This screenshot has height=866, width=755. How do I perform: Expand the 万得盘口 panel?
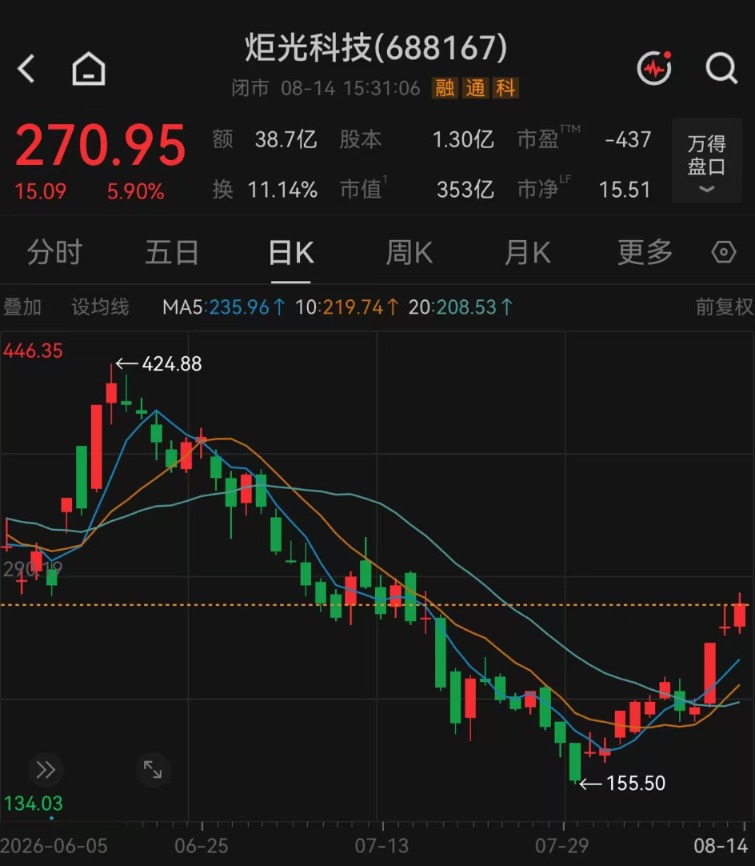click(706, 161)
